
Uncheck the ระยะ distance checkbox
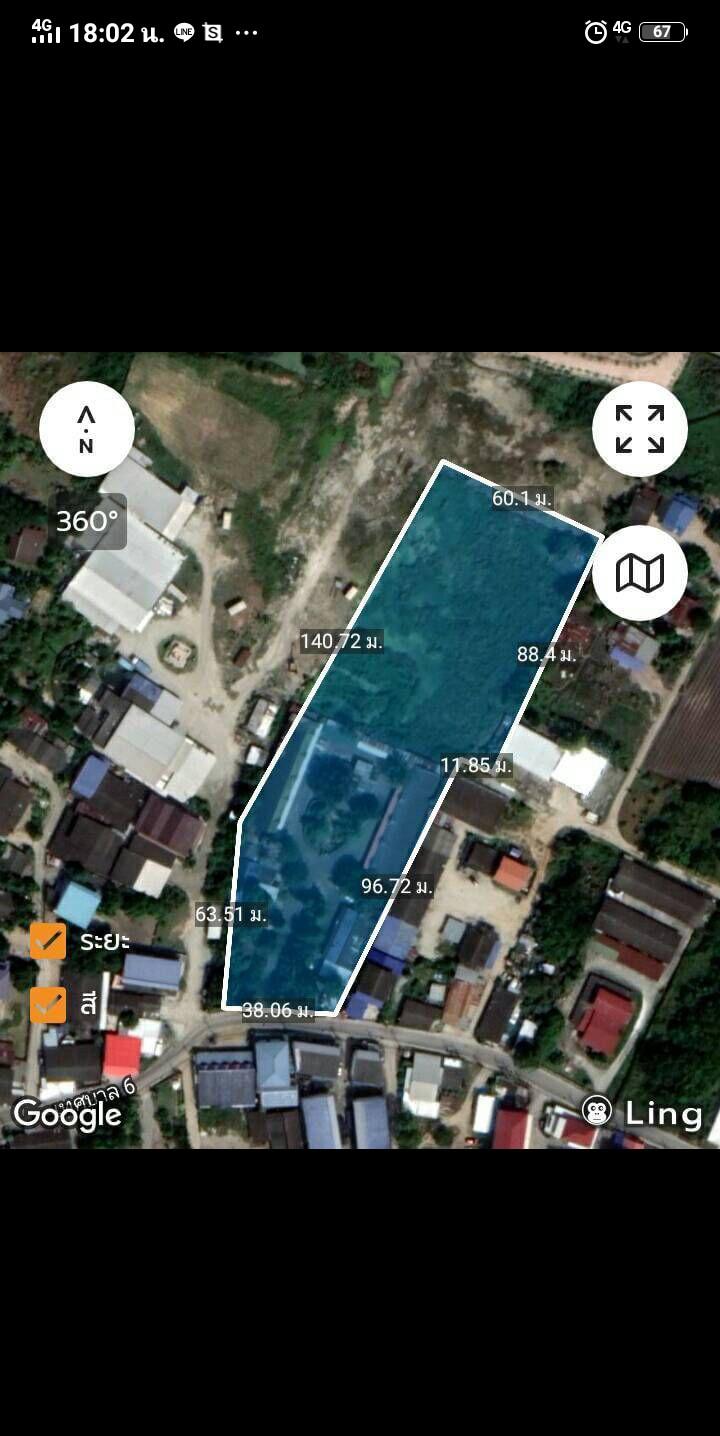(48, 941)
